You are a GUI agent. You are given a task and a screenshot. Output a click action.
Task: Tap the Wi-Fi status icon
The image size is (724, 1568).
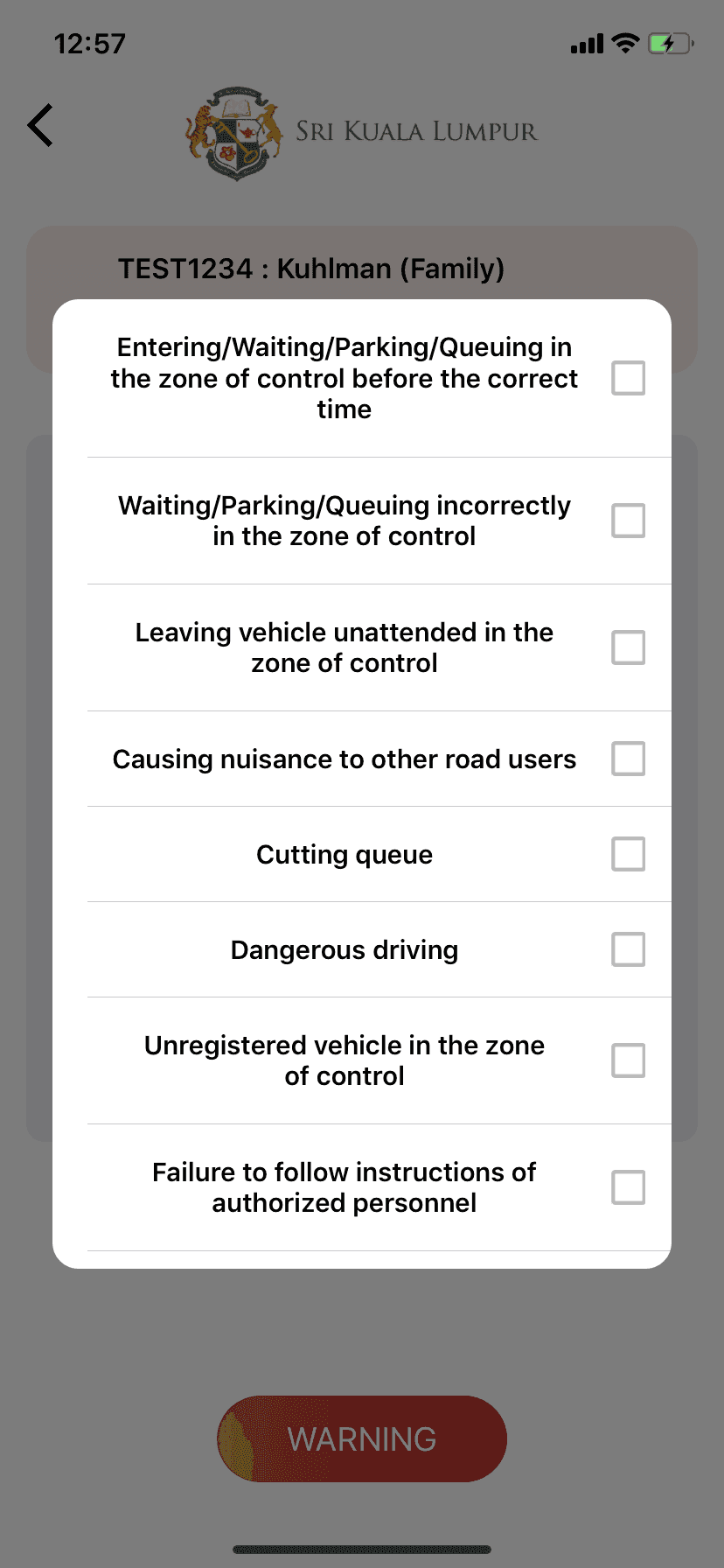[x=624, y=43]
